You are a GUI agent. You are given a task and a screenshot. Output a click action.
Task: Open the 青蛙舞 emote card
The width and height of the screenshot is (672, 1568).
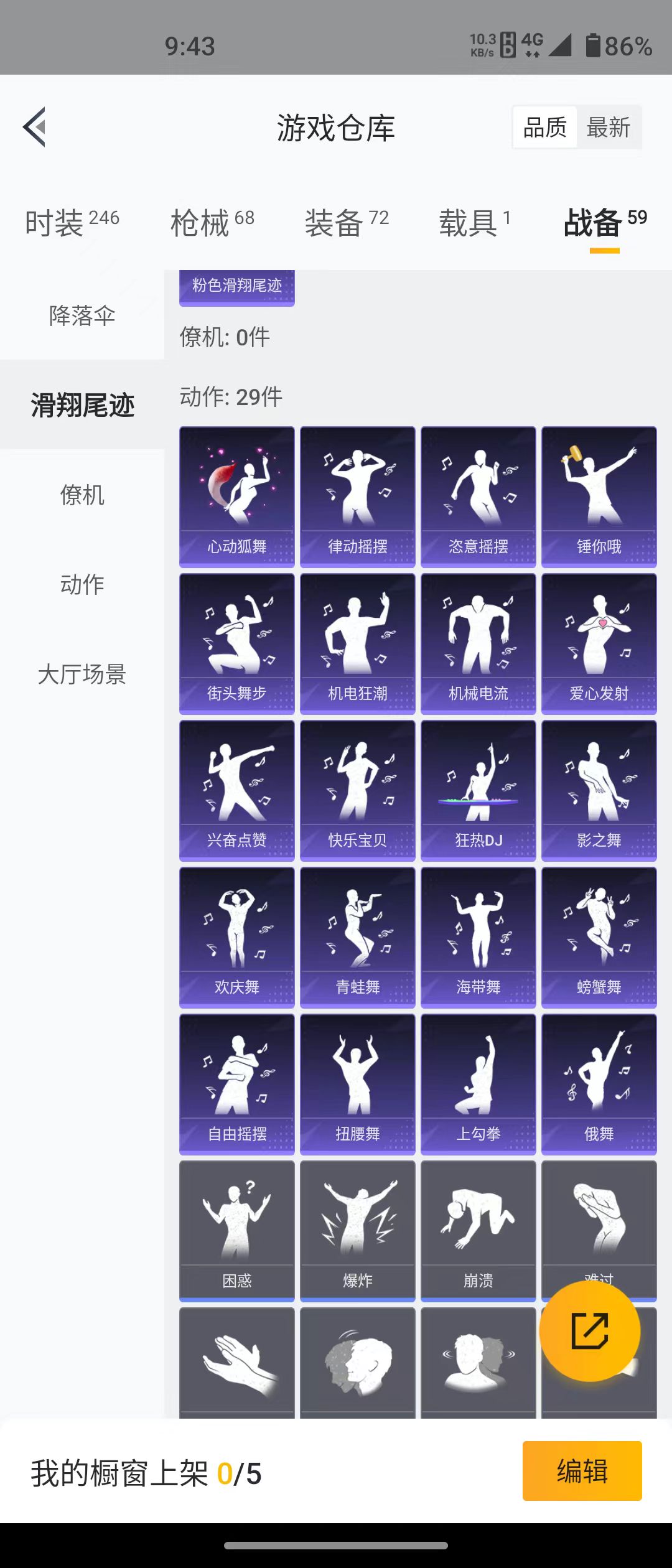357,936
